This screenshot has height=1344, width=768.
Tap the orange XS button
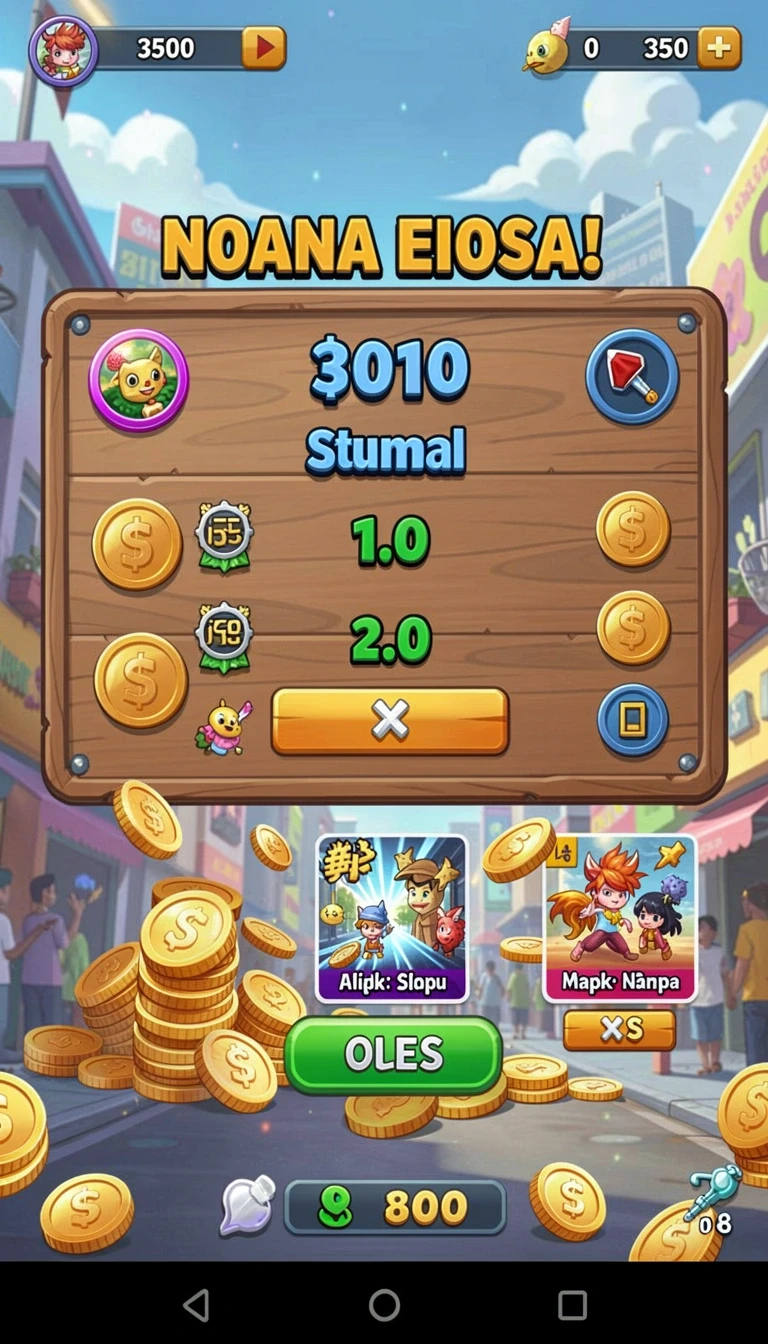(619, 1031)
